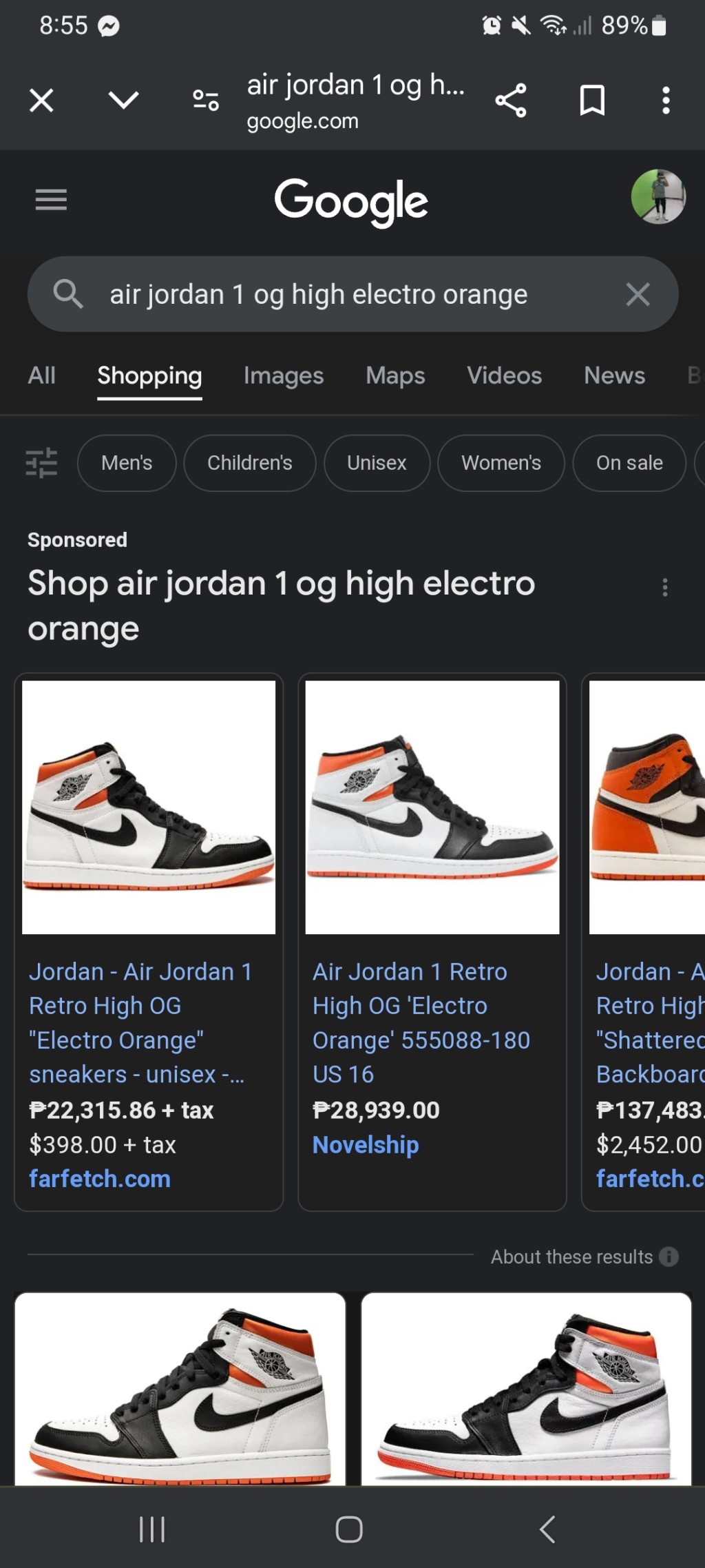
Task: Apply the On sale filter chip
Action: [x=629, y=463]
